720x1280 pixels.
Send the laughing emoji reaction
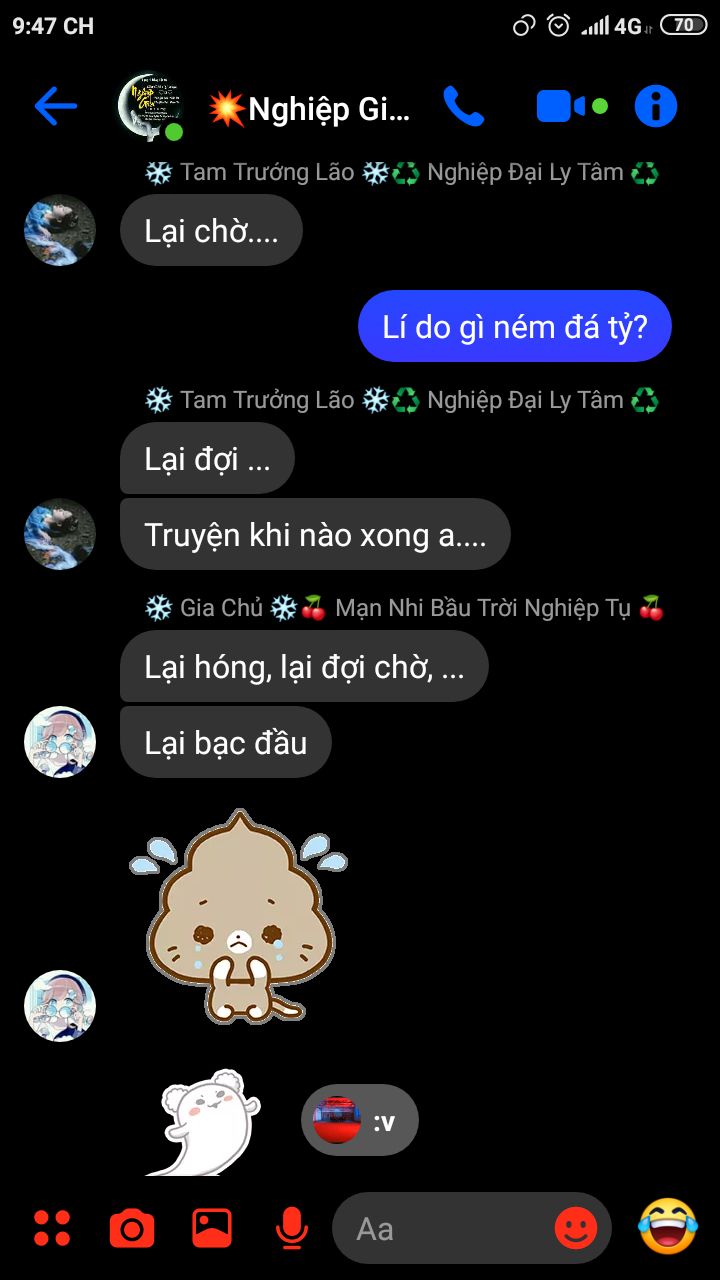coord(668,1226)
